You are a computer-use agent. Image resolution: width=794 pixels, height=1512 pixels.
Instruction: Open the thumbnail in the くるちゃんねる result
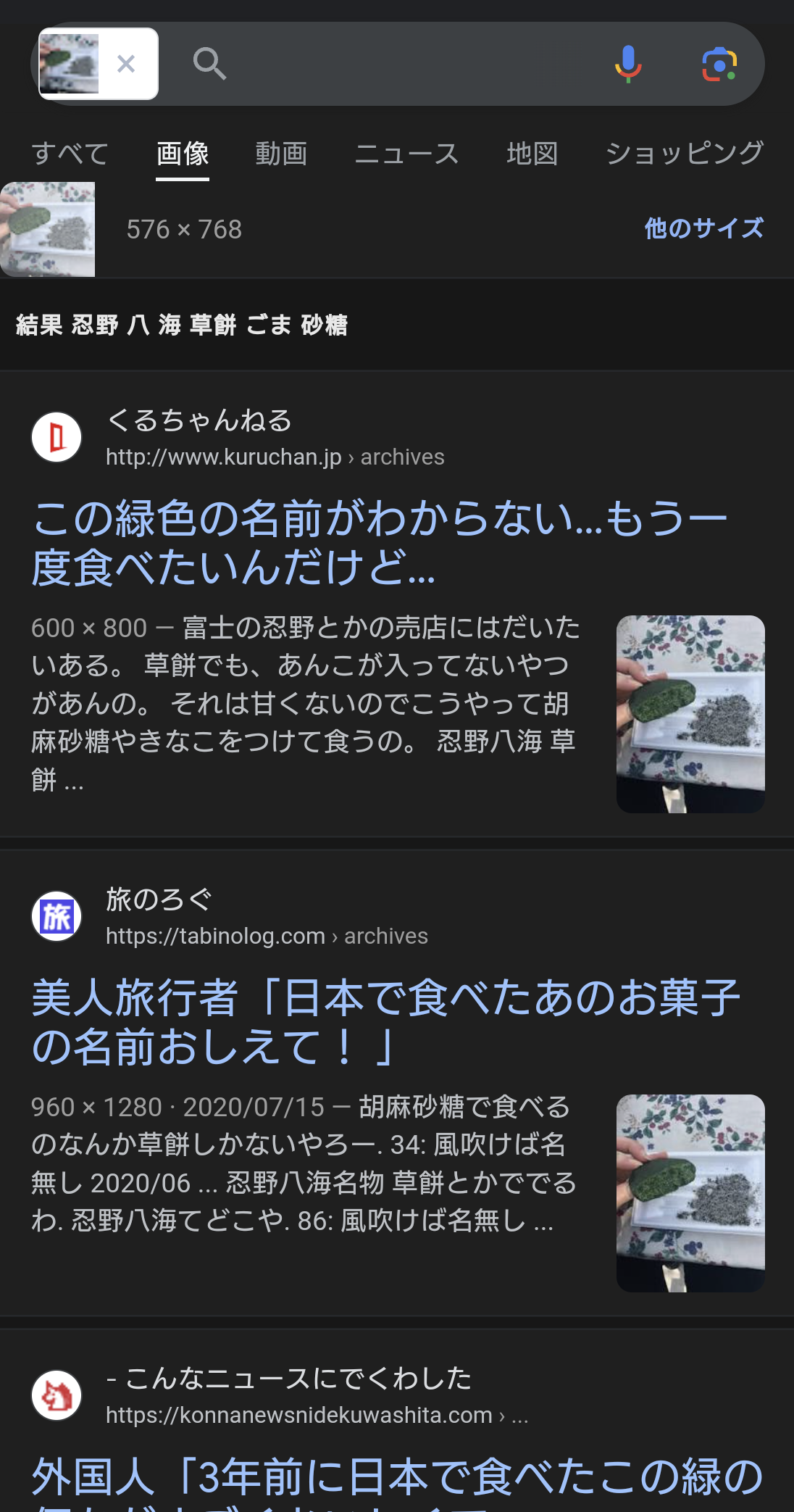(690, 714)
